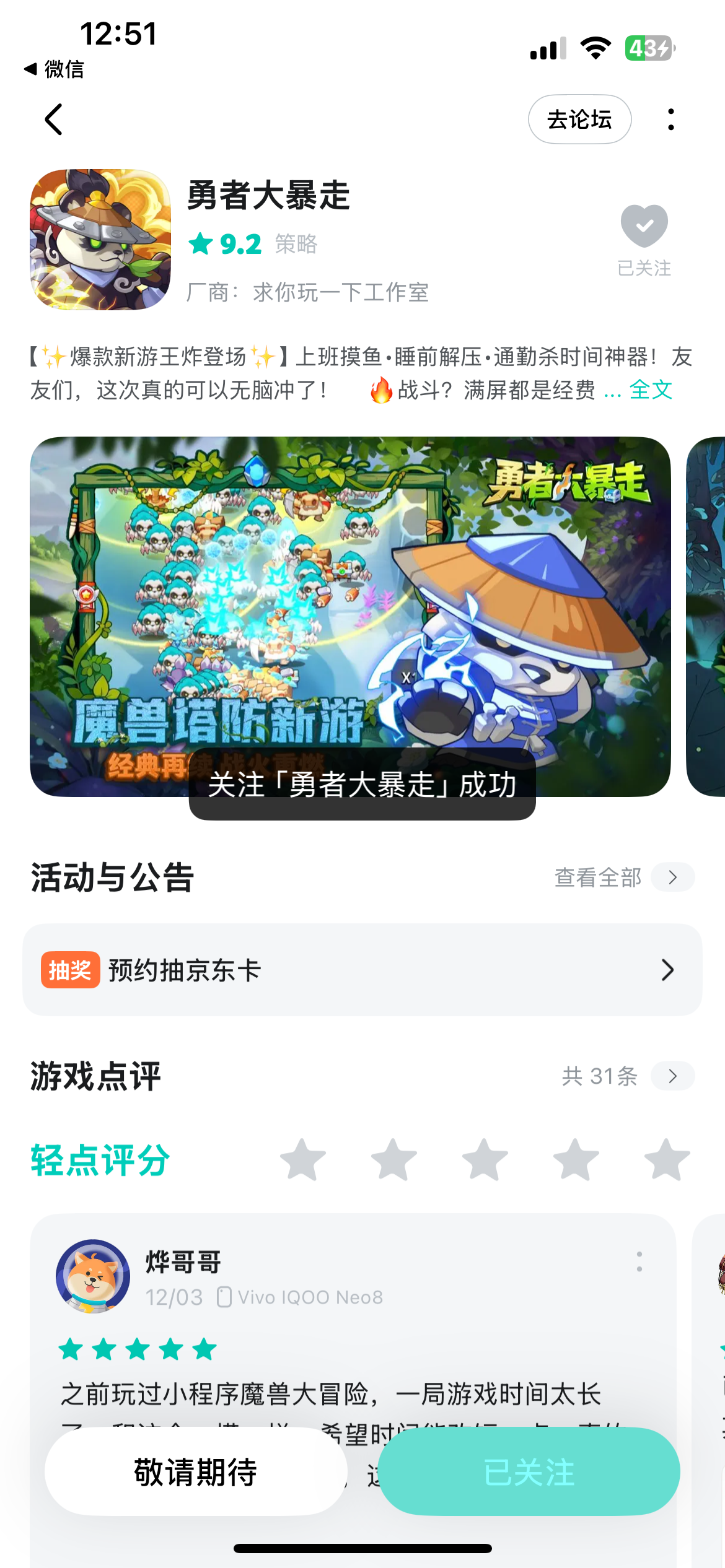Image resolution: width=725 pixels, height=1568 pixels.
Task: Tap the star icon next to the 9.2 rating
Action: pyautogui.click(x=200, y=243)
